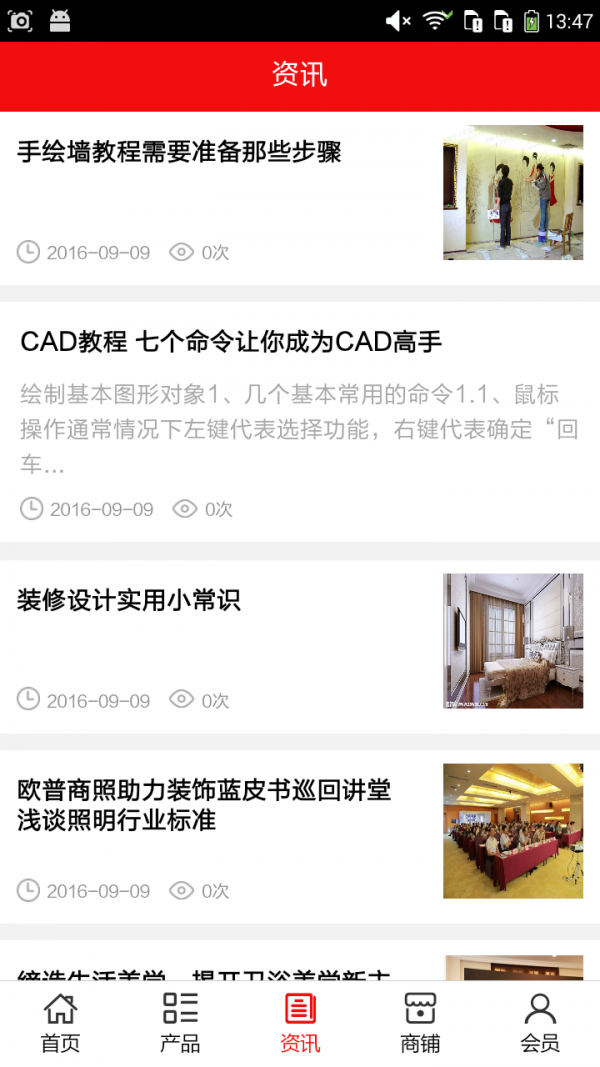Switch to the 产品 tab
The height and width of the screenshot is (1067, 600).
180,1022
